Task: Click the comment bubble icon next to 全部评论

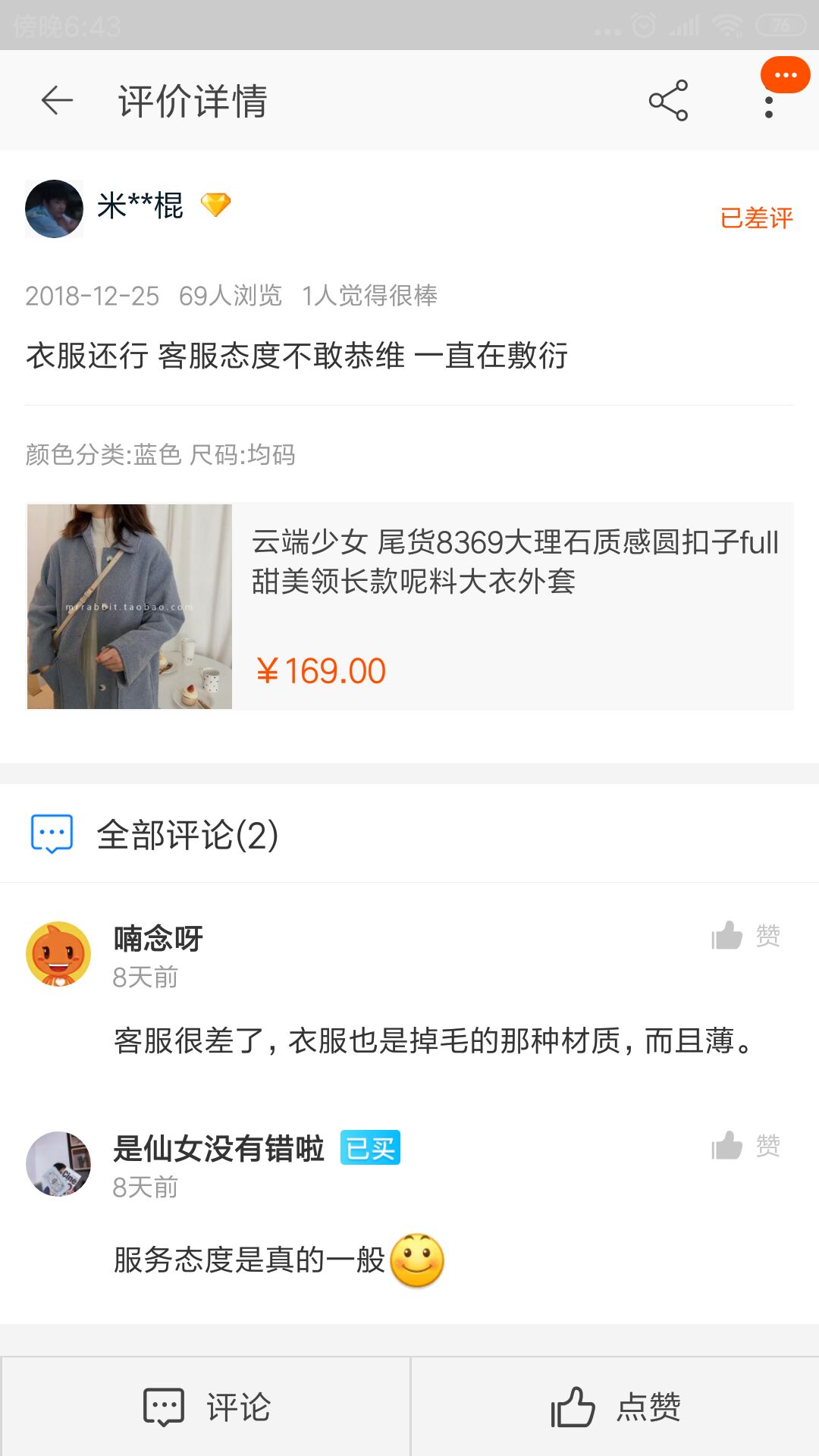Action: [x=51, y=833]
